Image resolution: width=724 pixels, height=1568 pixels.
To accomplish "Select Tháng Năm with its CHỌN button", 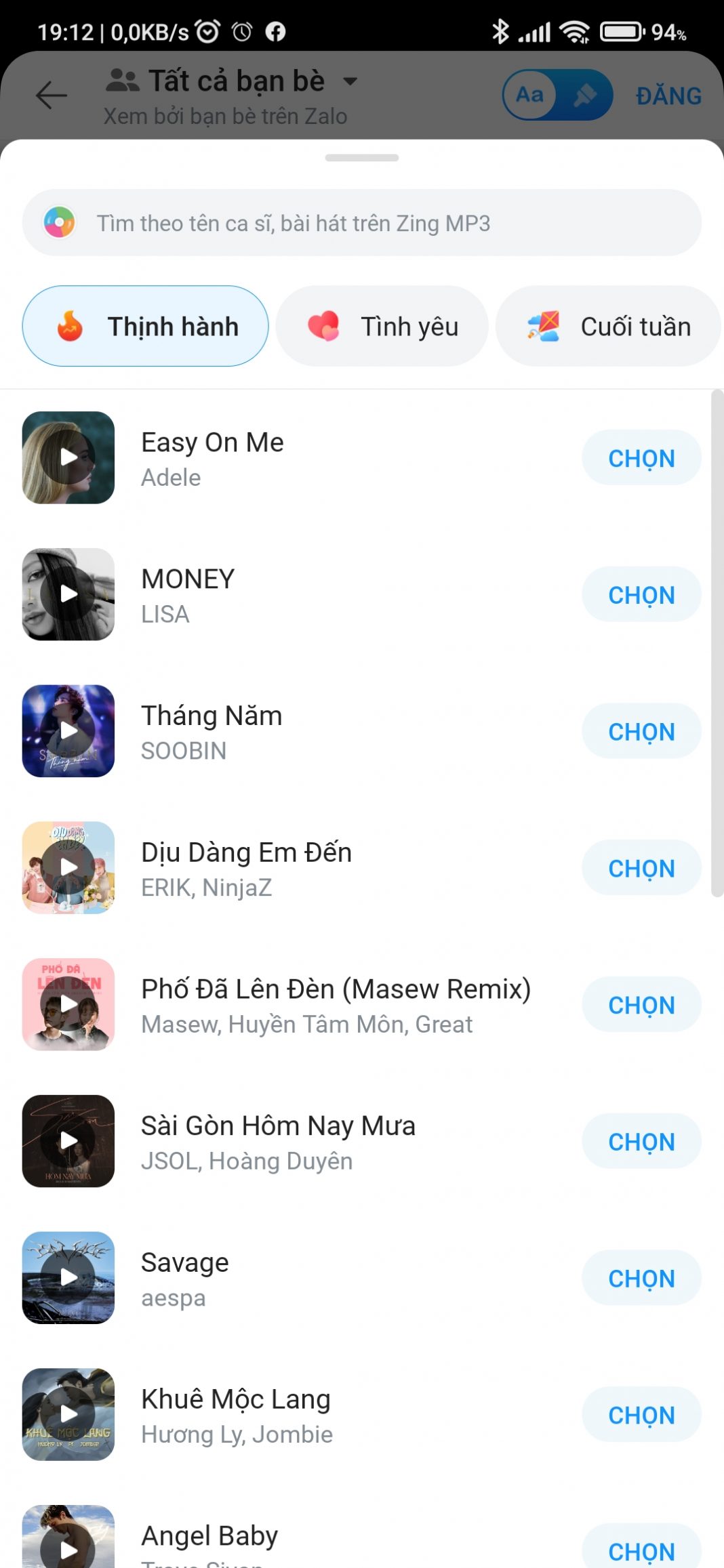I will tap(641, 732).
